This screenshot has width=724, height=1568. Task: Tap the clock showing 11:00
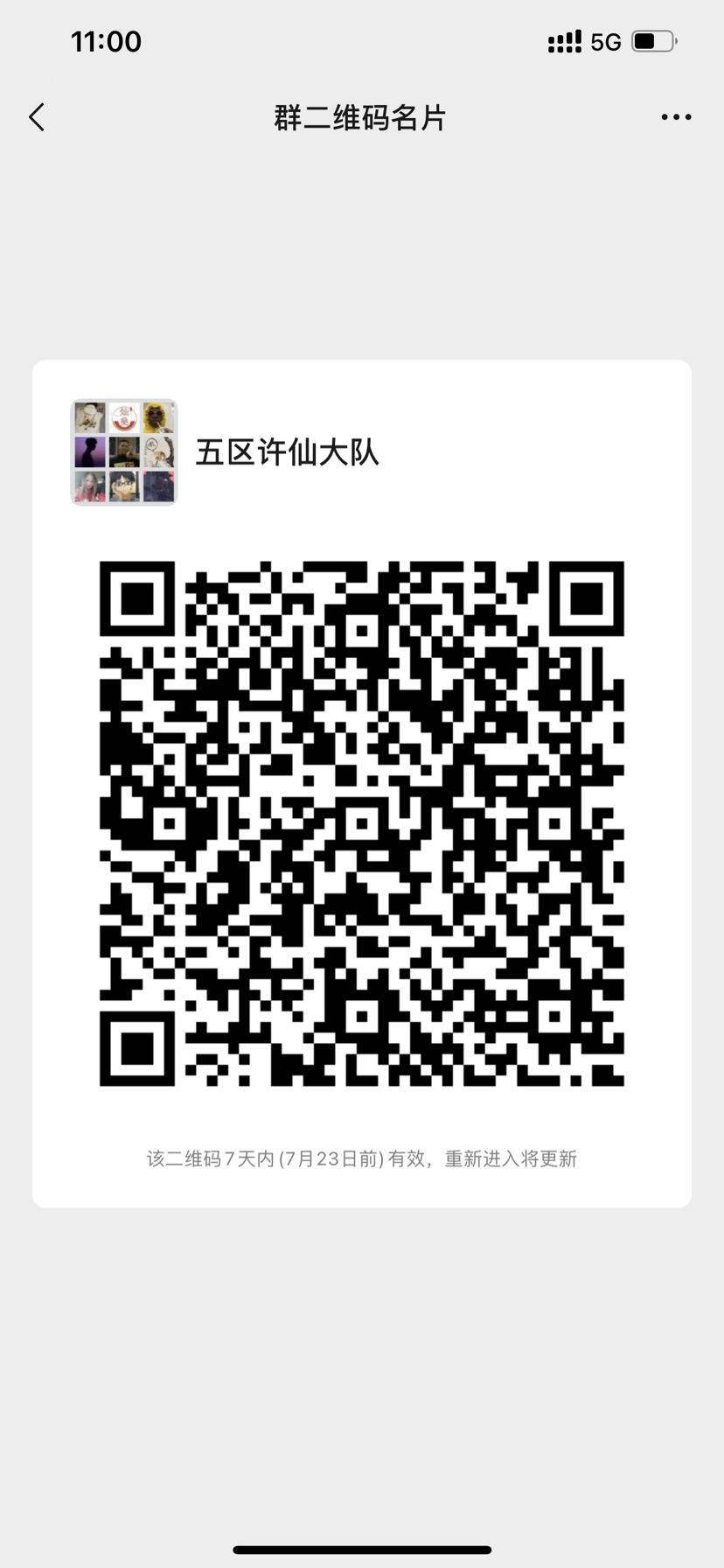[107, 40]
